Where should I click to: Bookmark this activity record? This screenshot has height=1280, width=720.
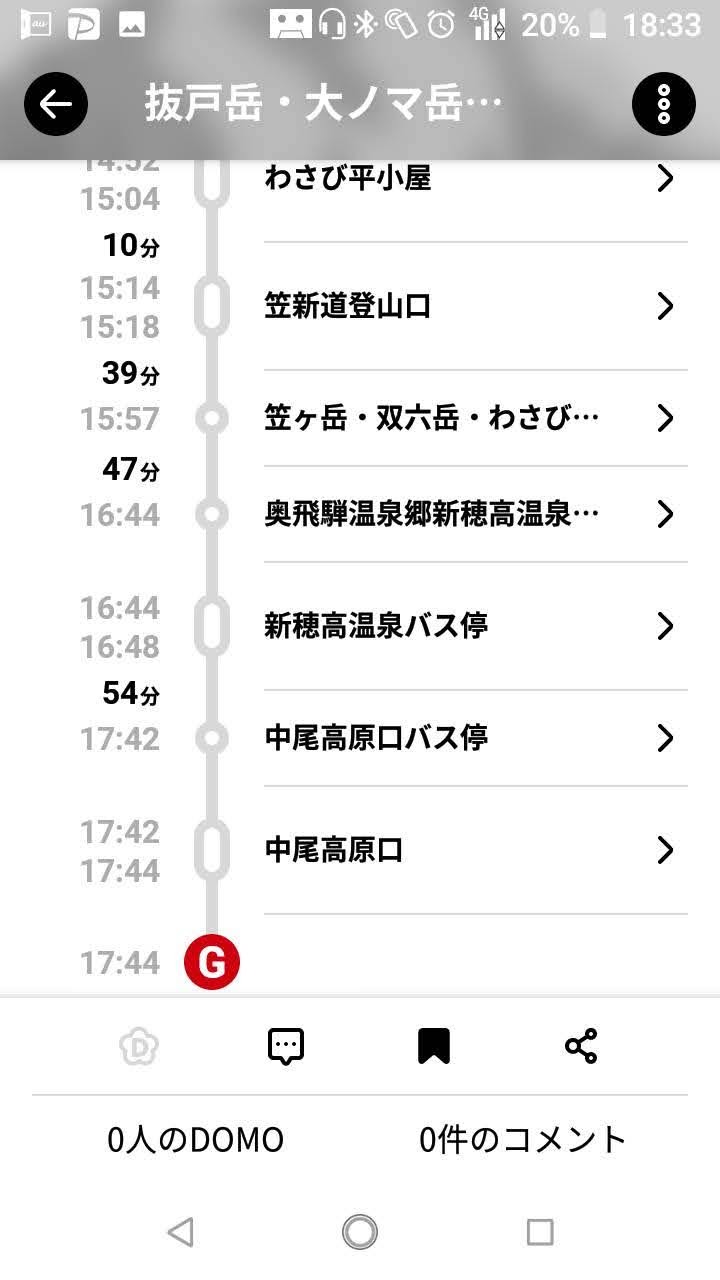point(433,1046)
